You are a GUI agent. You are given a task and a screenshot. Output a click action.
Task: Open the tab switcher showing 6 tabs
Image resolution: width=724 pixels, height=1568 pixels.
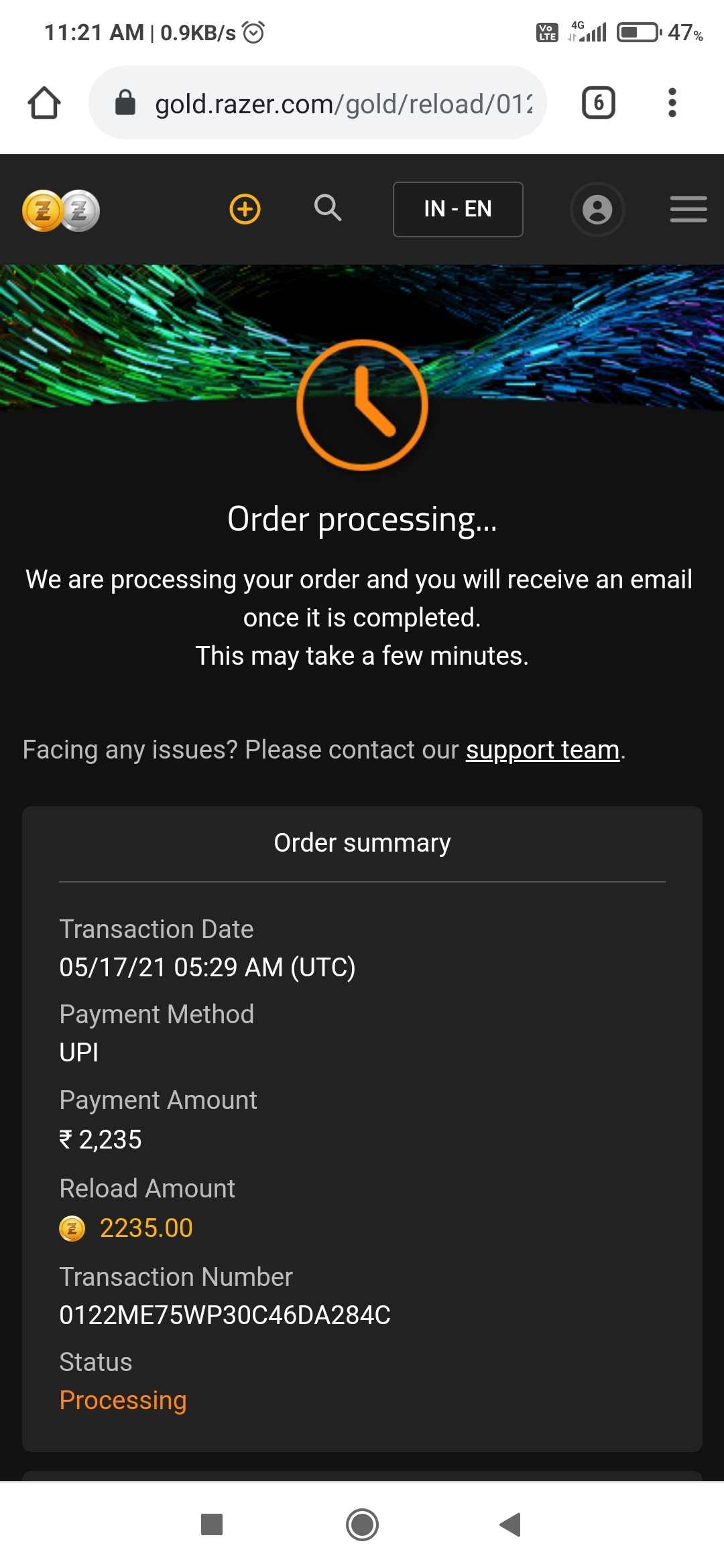coord(599,103)
